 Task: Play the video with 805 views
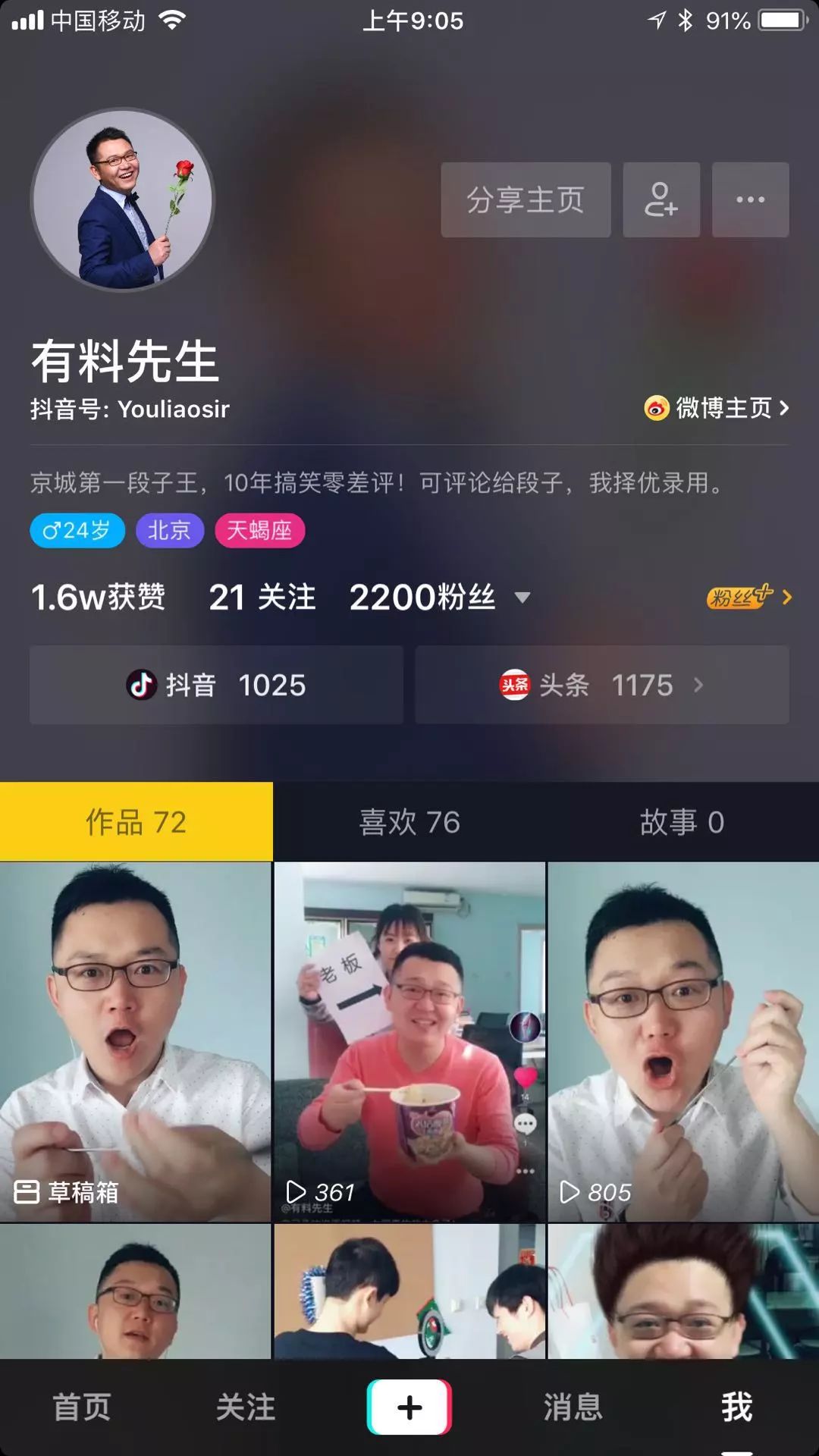(x=683, y=1042)
